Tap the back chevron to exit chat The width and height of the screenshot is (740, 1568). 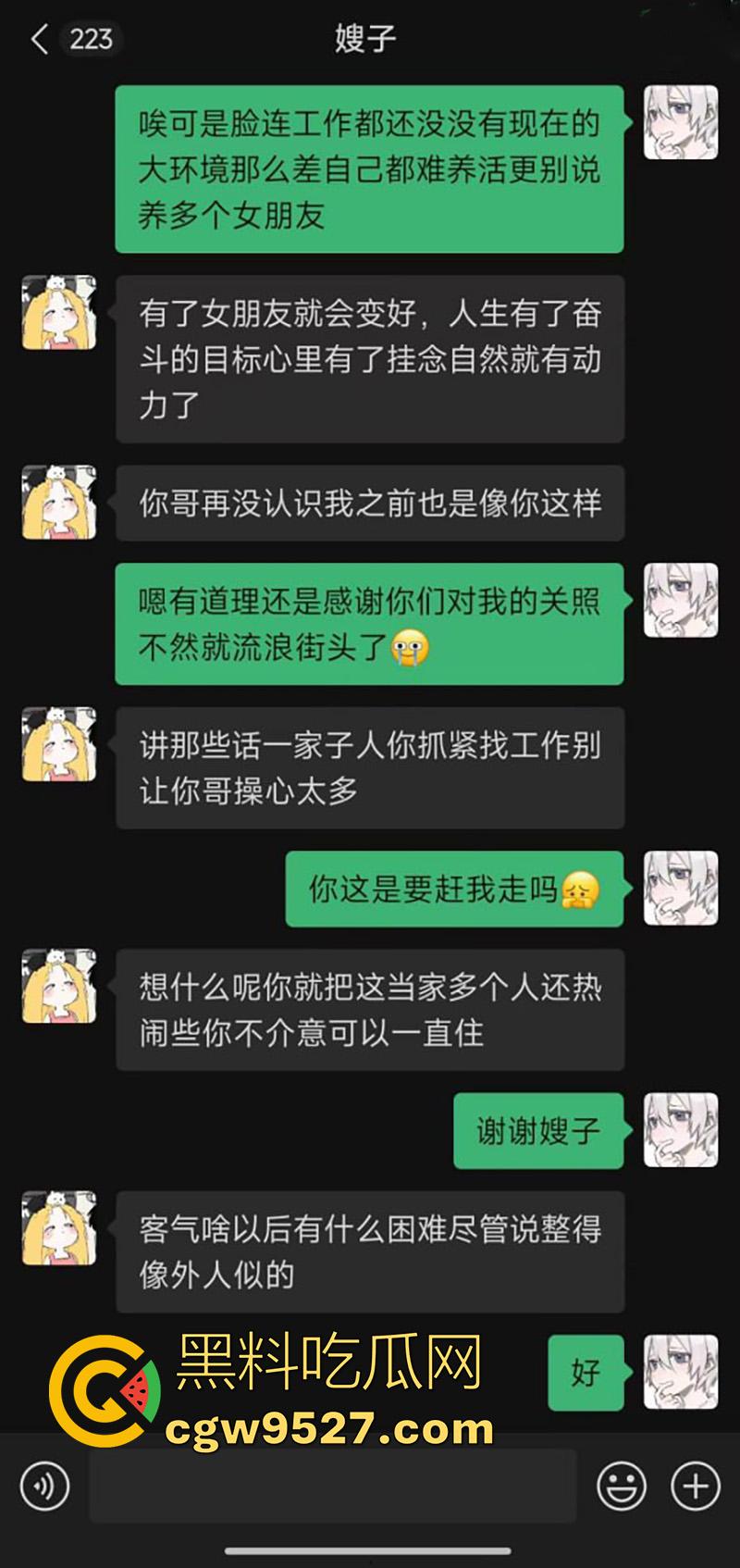pyautogui.click(x=37, y=40)
